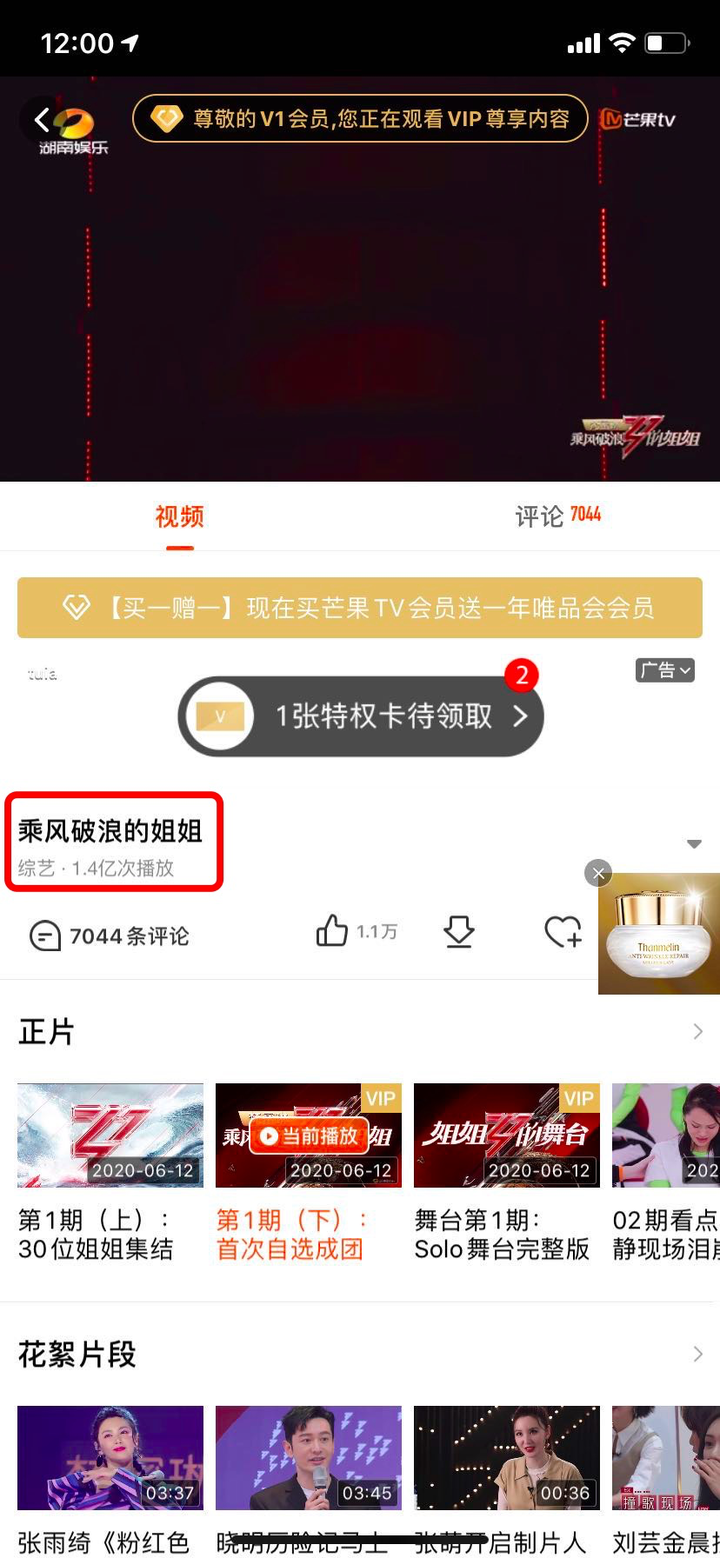Claim the 1张特权卡待领取 offer

(361, 716)
